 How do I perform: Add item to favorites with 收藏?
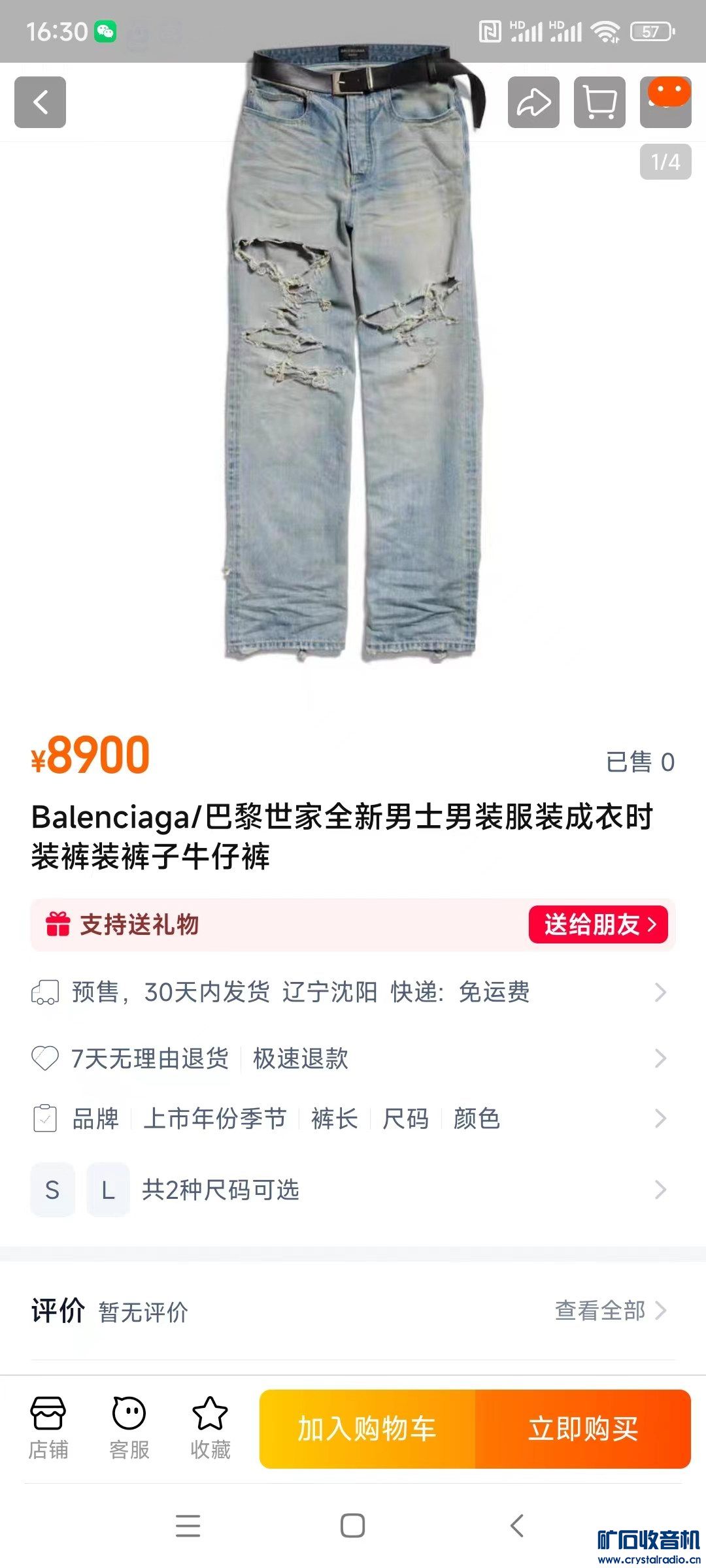pyautogui.click(x=210, y=1428)
